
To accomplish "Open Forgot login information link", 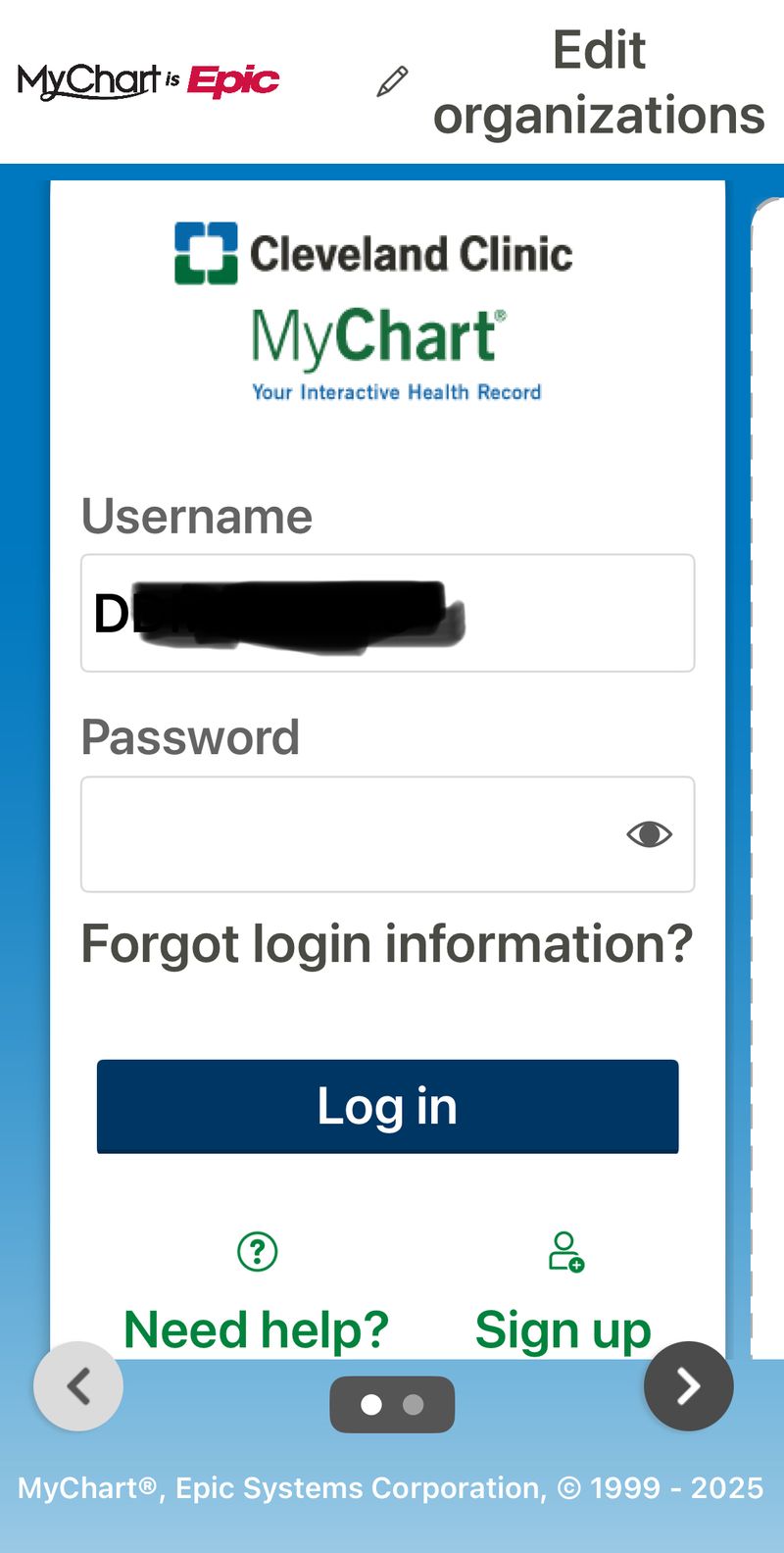I will (x=387, y=944).
